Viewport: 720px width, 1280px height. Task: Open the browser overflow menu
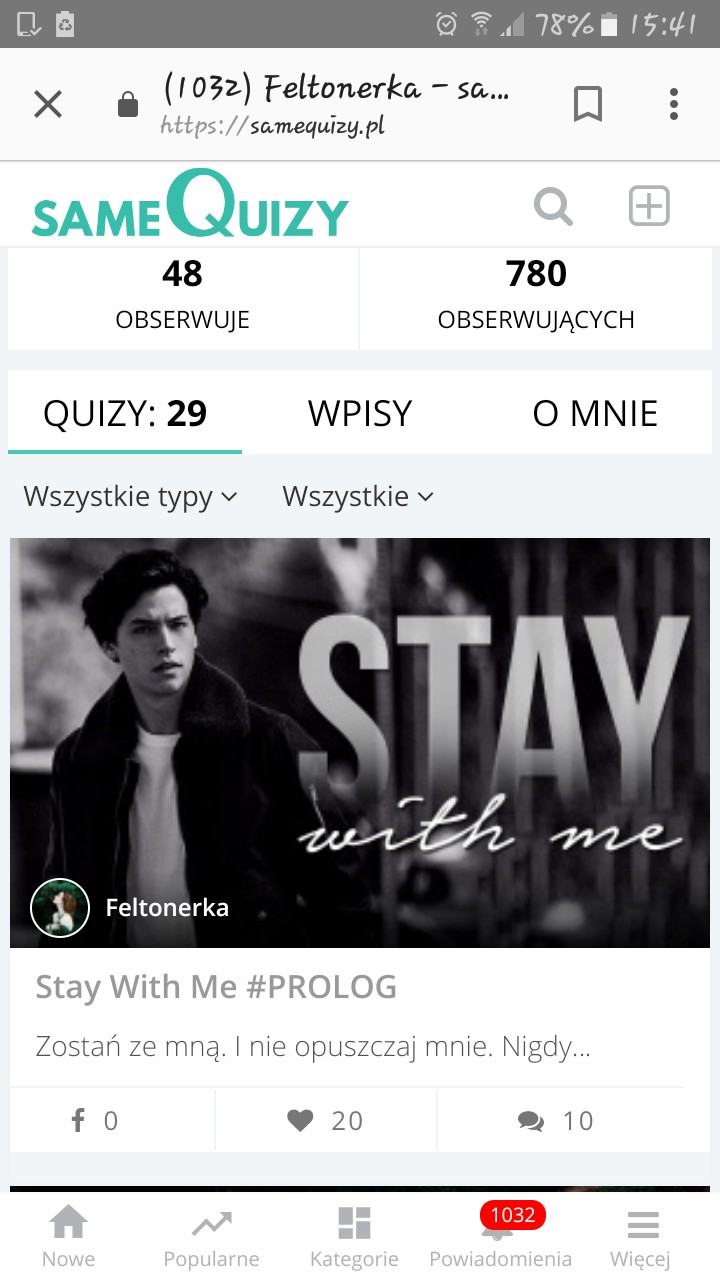(x=674, y=104)
